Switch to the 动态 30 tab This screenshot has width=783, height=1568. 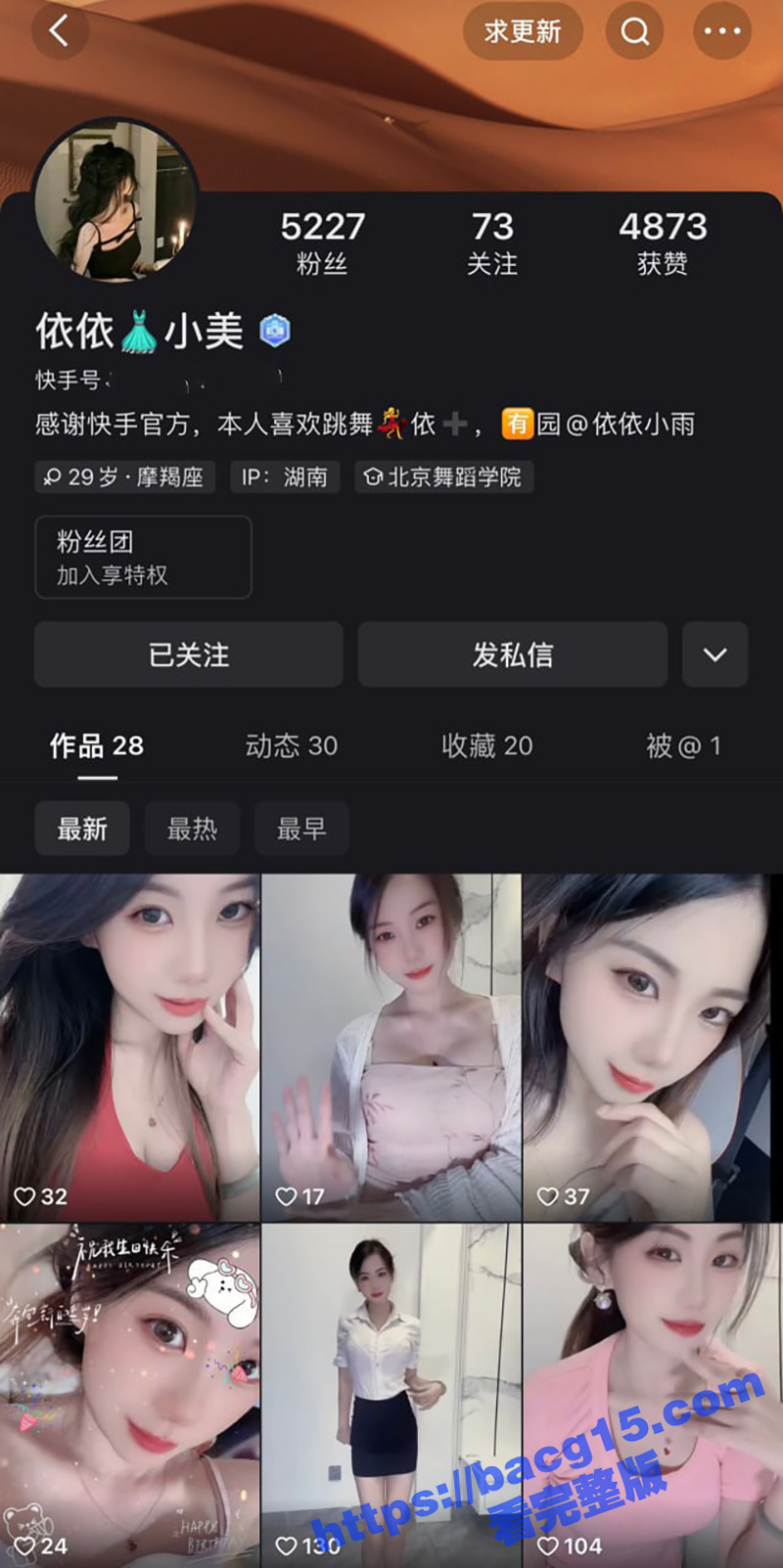click(291, 746)
